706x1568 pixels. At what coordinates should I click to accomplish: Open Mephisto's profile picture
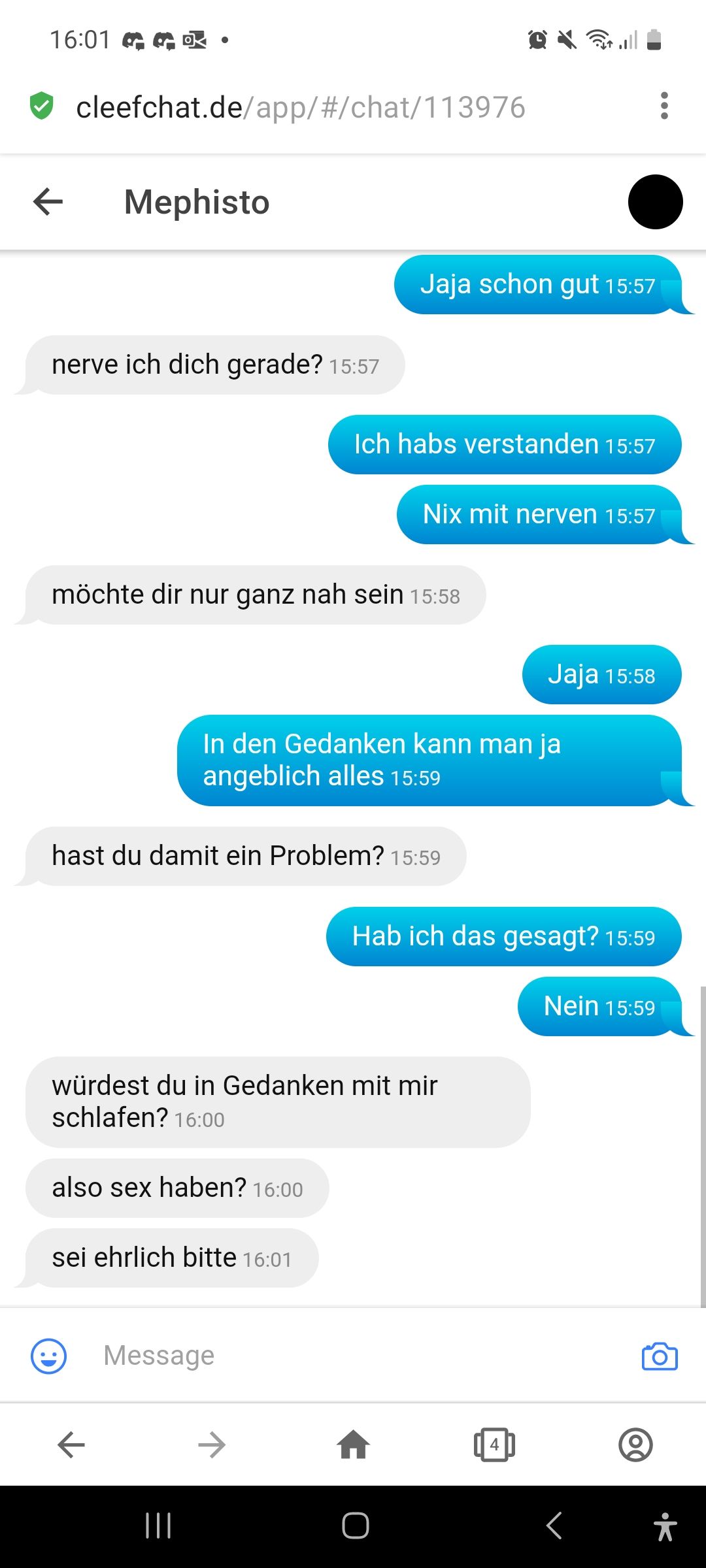click(x=655, y=202)
